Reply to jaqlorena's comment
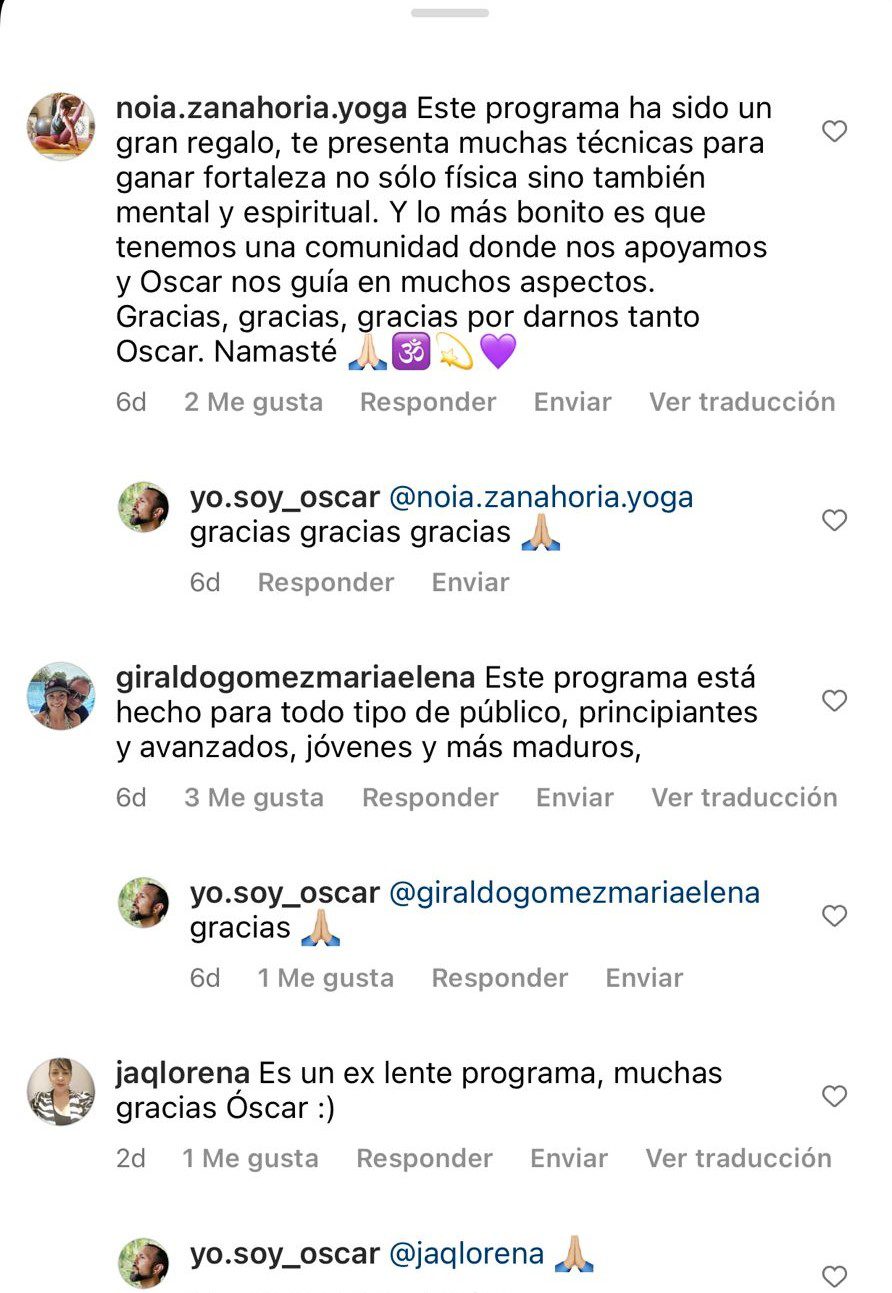Viewport: 892px width, 1293px height. point(424,1158)
